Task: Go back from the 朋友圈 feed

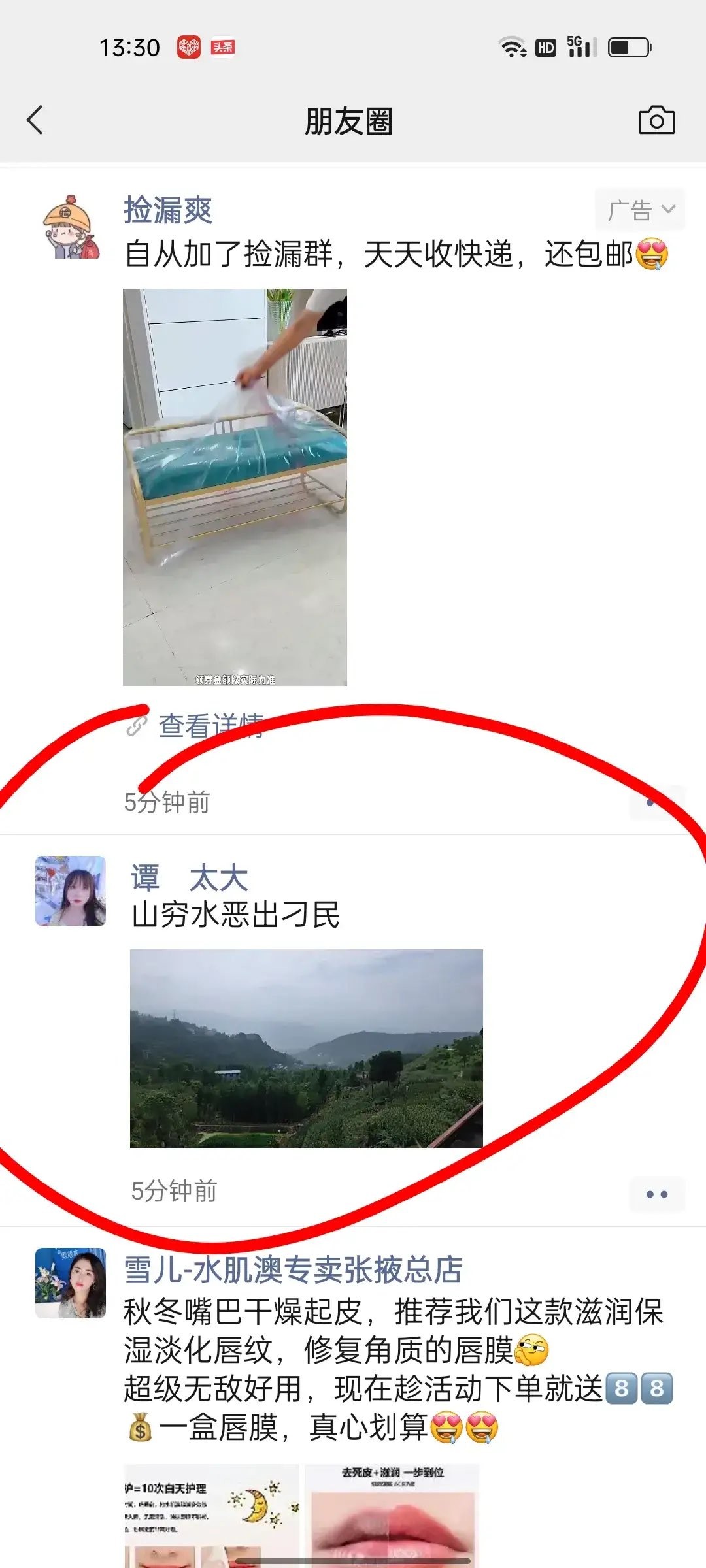Action: 35,120
